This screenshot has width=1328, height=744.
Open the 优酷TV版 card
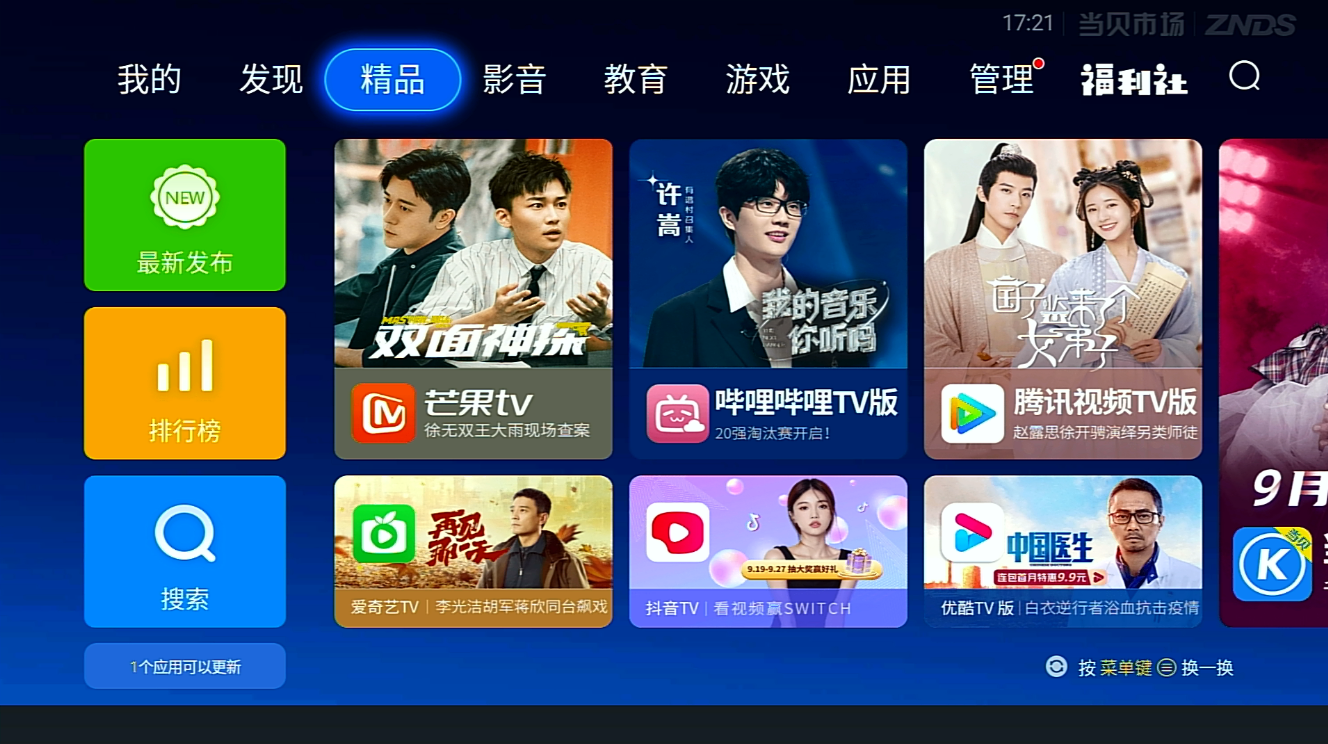click(x=1063, y=551)
